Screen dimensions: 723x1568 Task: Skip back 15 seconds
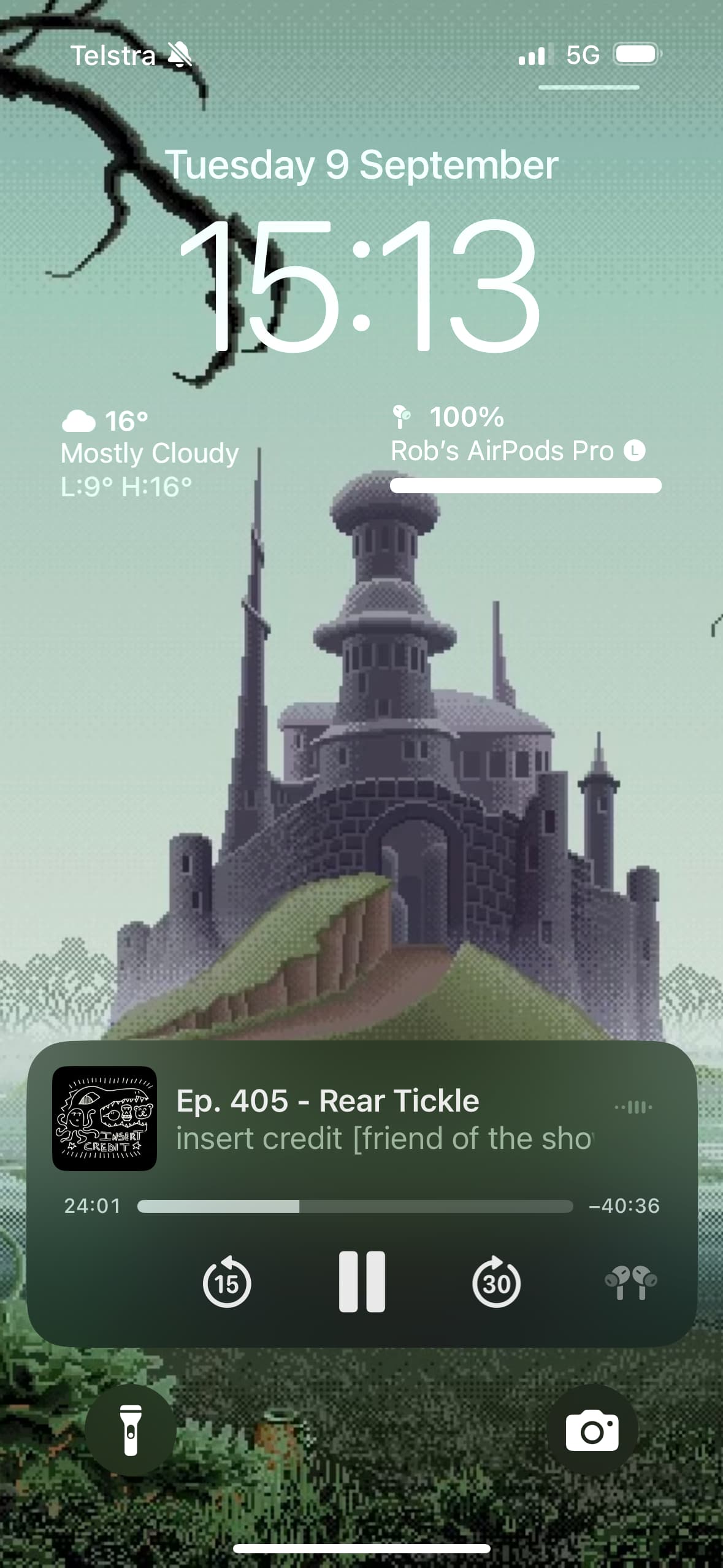click(x=226, y=1282)
